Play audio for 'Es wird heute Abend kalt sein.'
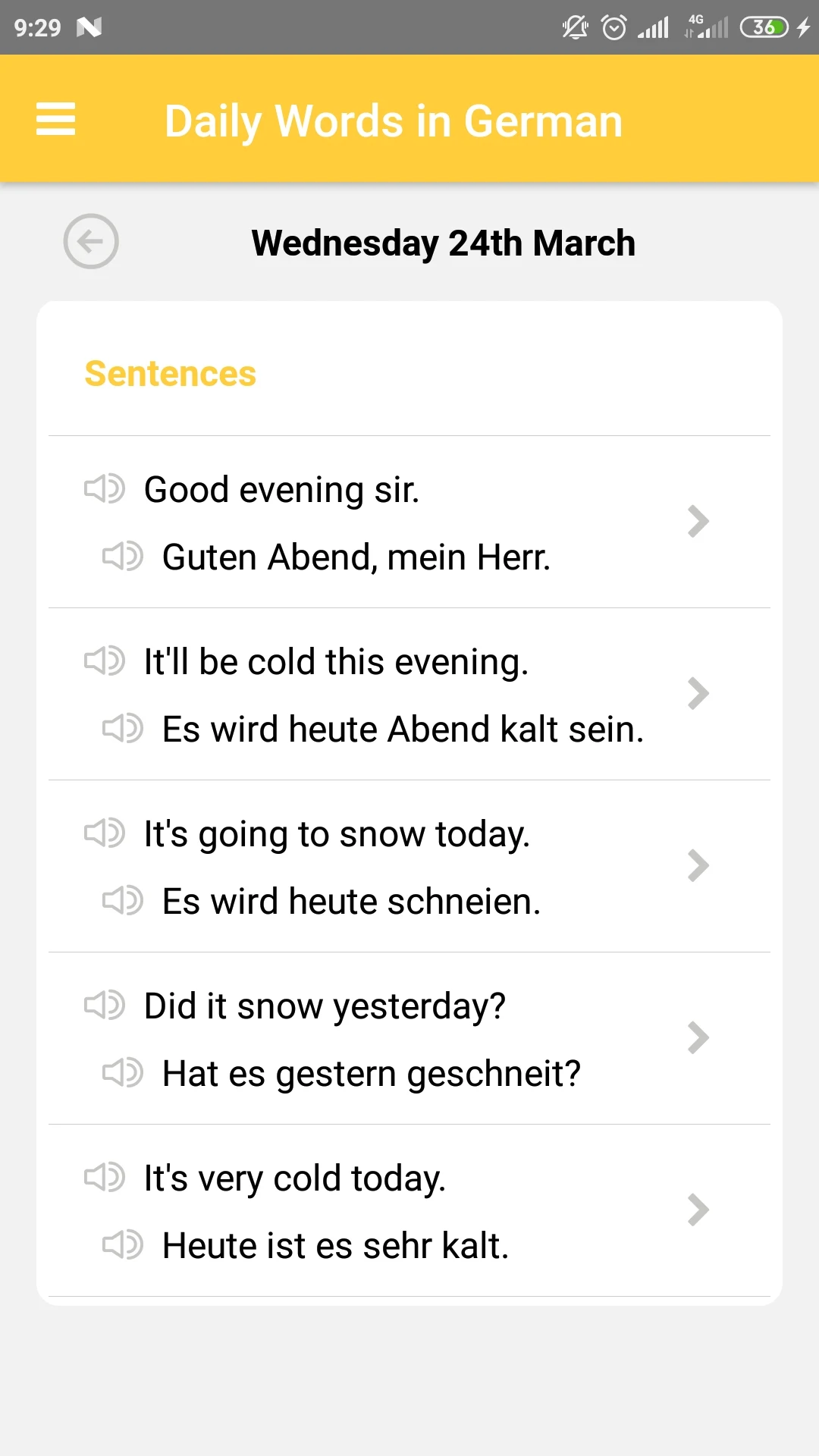Image resolution: width=819 pixels, height=1456 pixels. point(122,728)
